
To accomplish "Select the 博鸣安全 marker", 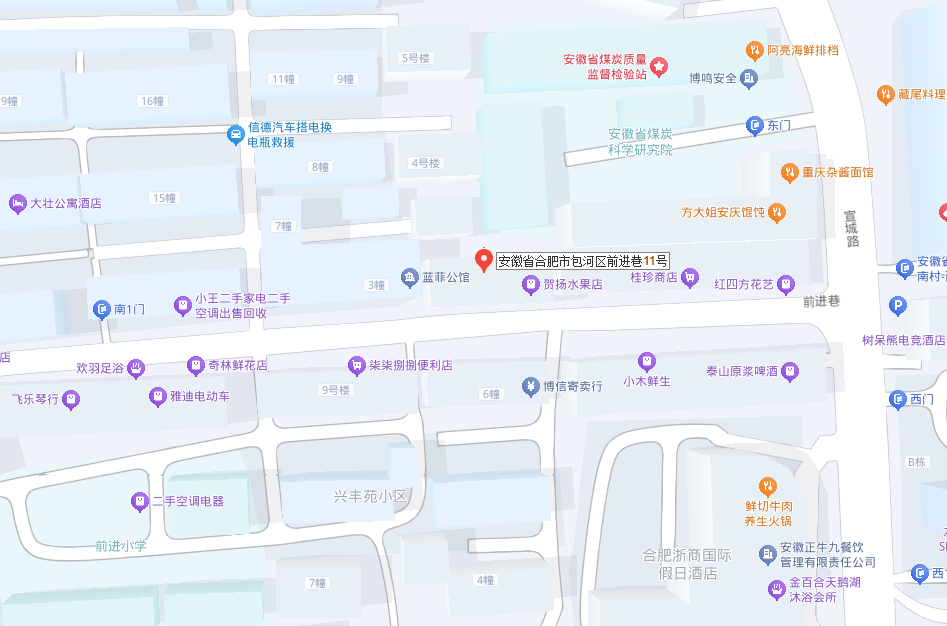I will 750,79.
